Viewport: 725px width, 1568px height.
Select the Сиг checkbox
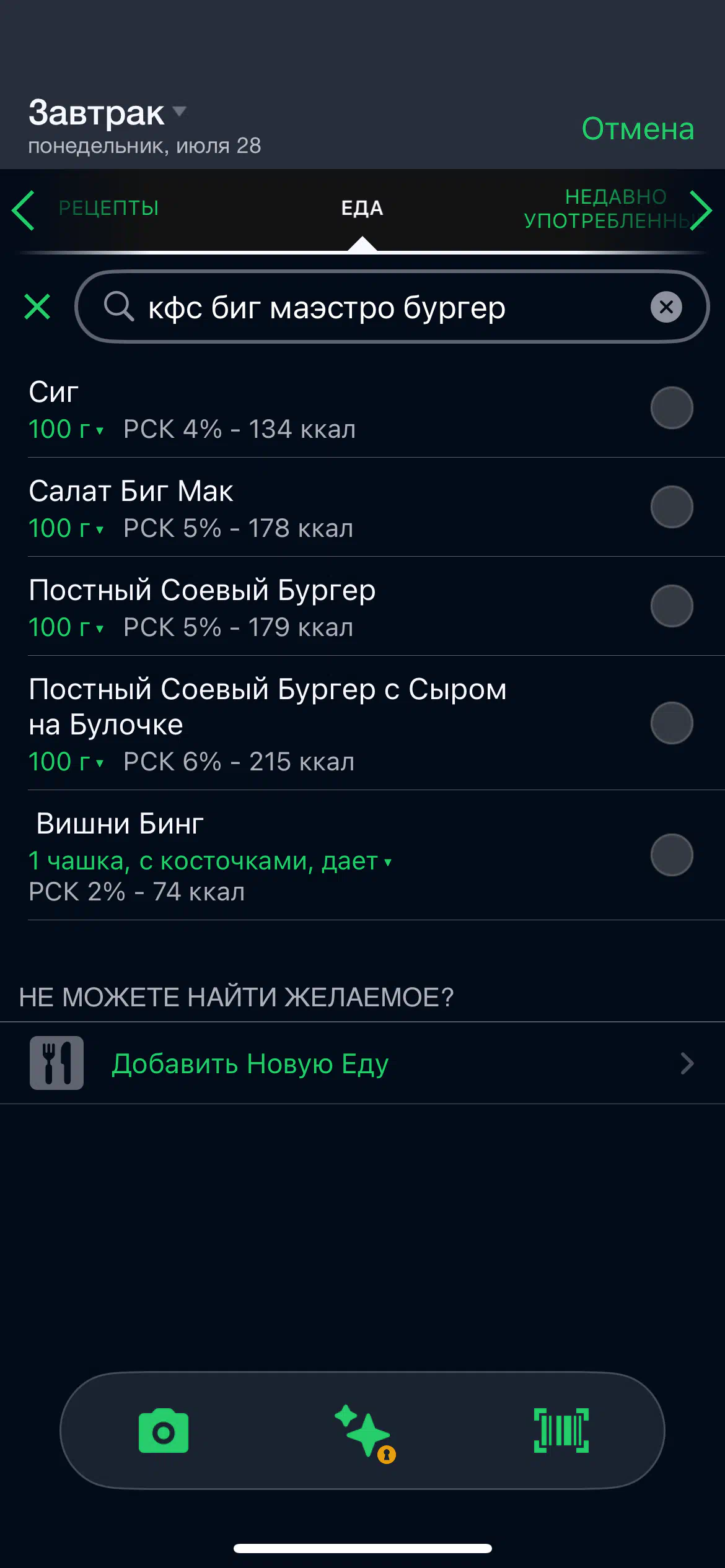672,408
